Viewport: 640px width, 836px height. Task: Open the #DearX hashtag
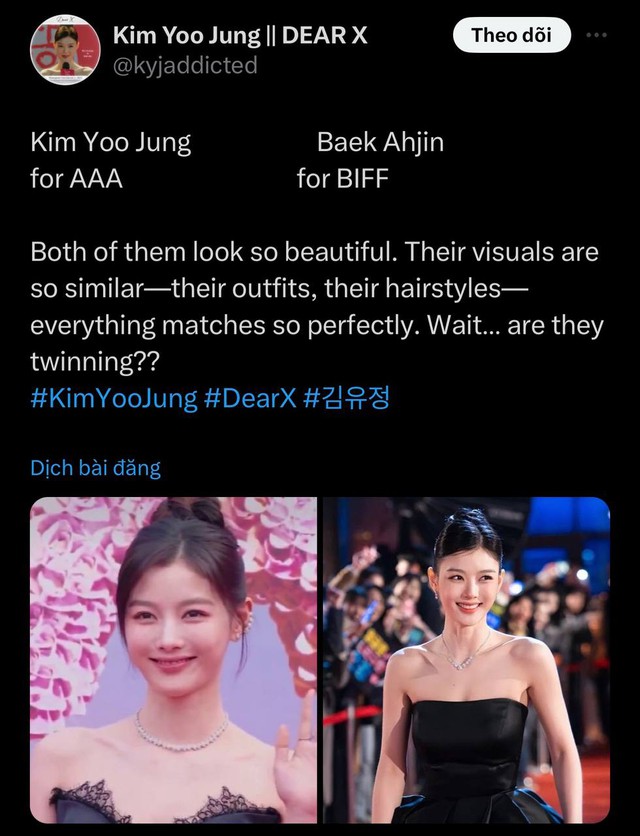point(249,397)
